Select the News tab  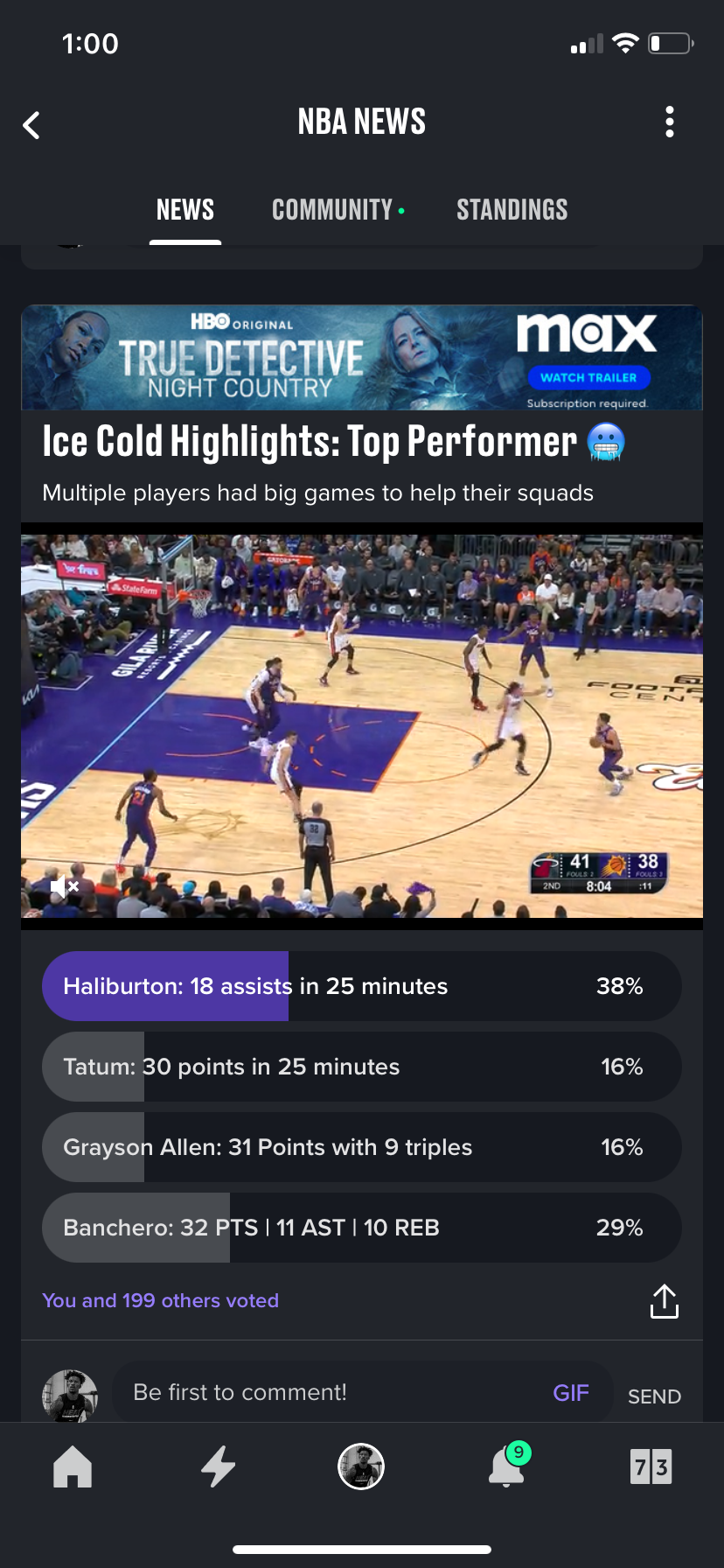(185, 210)
